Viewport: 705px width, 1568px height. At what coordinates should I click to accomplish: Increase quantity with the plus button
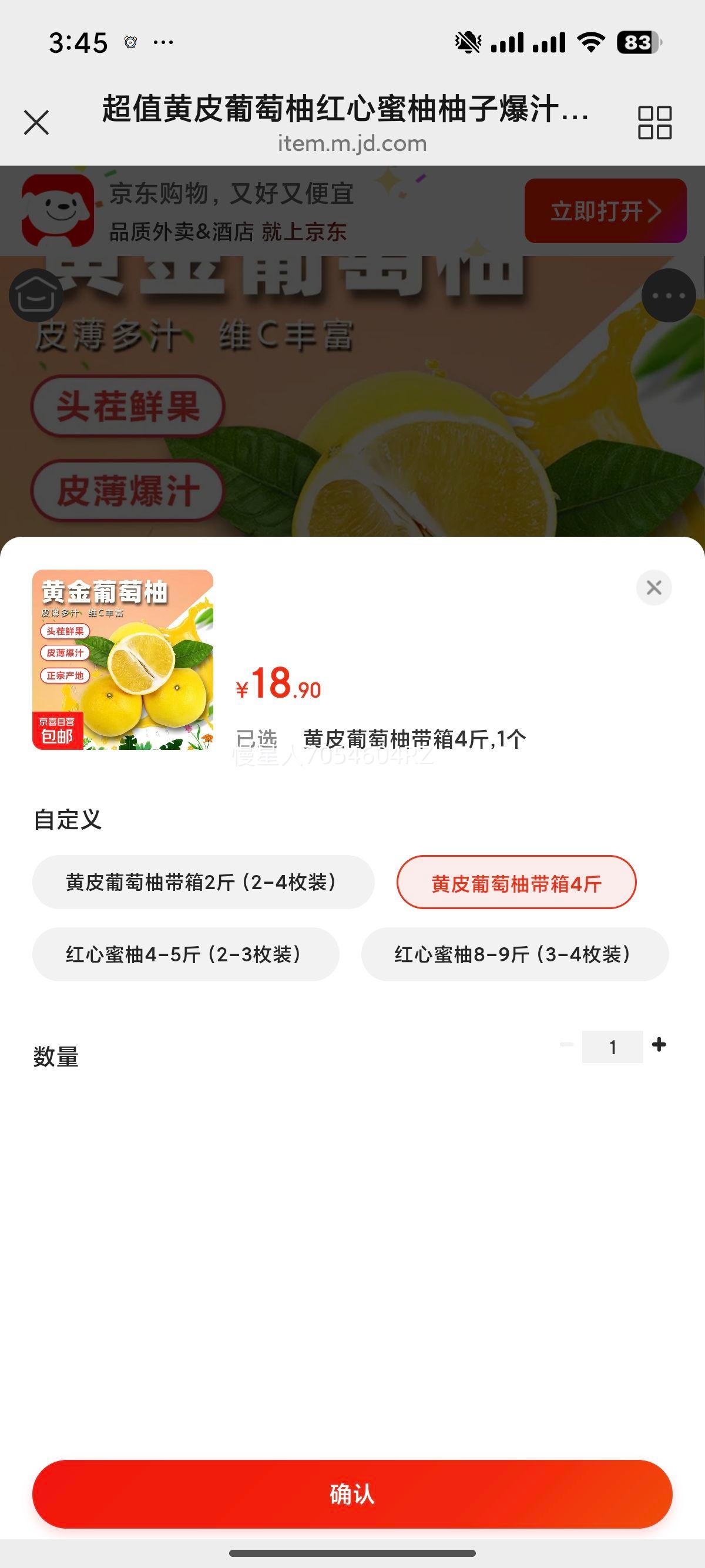coord(659,1045)
